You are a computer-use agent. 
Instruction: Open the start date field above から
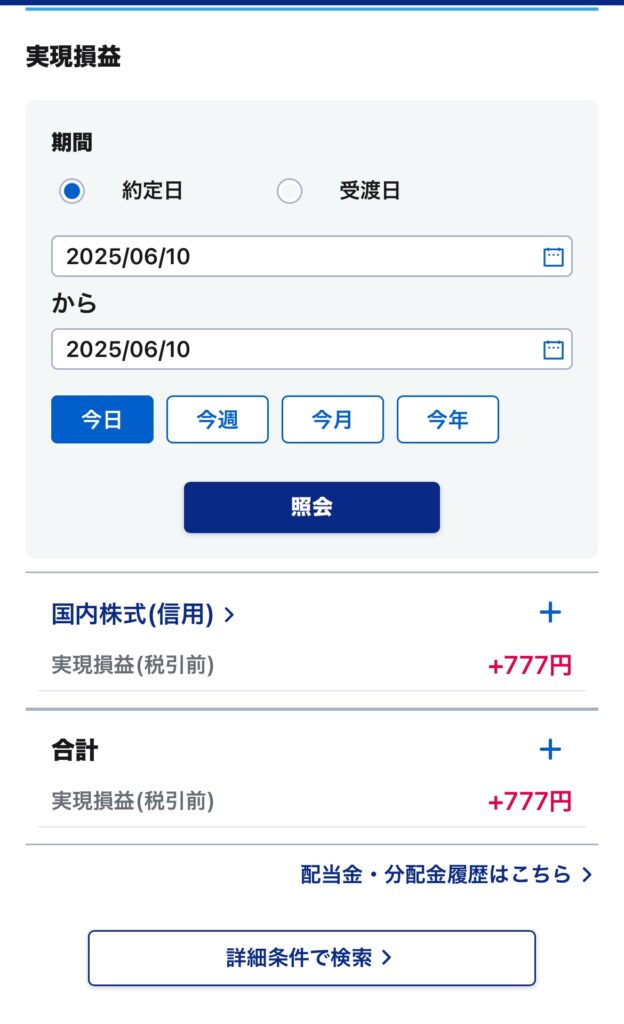coord(311,257)
